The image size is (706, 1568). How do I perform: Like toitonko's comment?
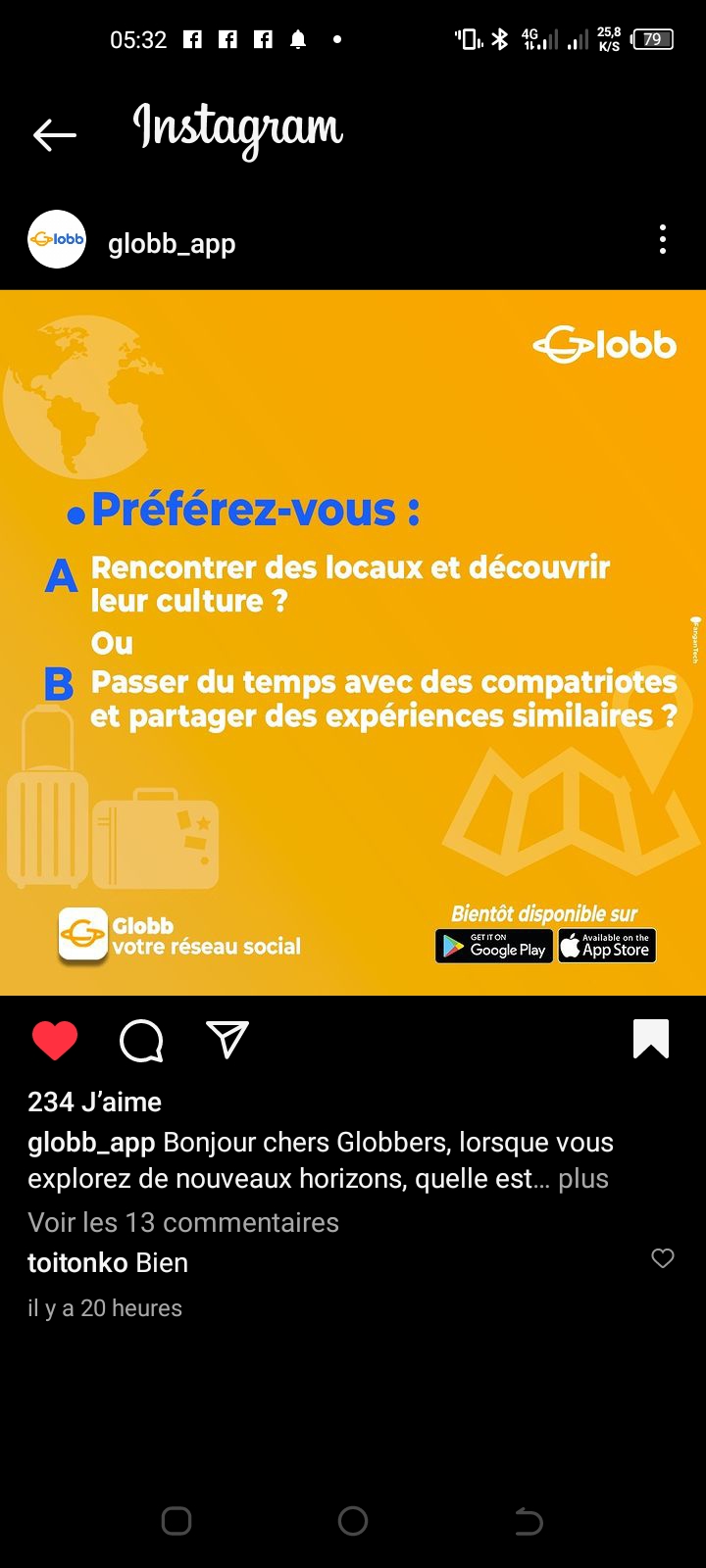click(x=663, y=1258)
